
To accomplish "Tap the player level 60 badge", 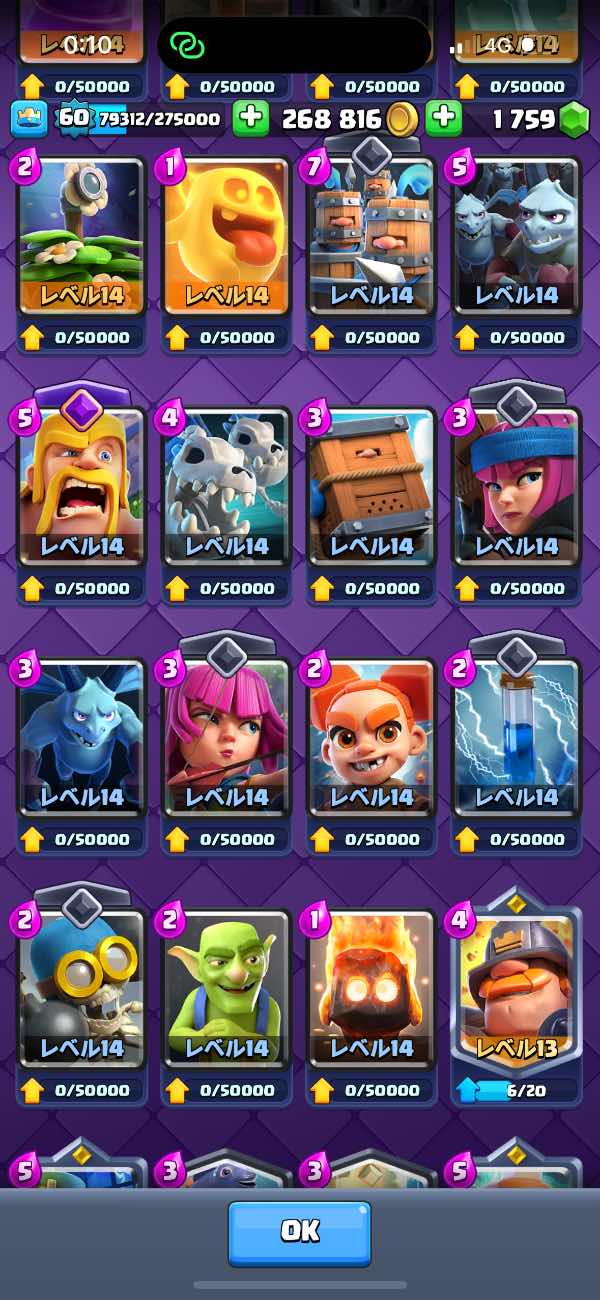I will (x=73, y=119).
